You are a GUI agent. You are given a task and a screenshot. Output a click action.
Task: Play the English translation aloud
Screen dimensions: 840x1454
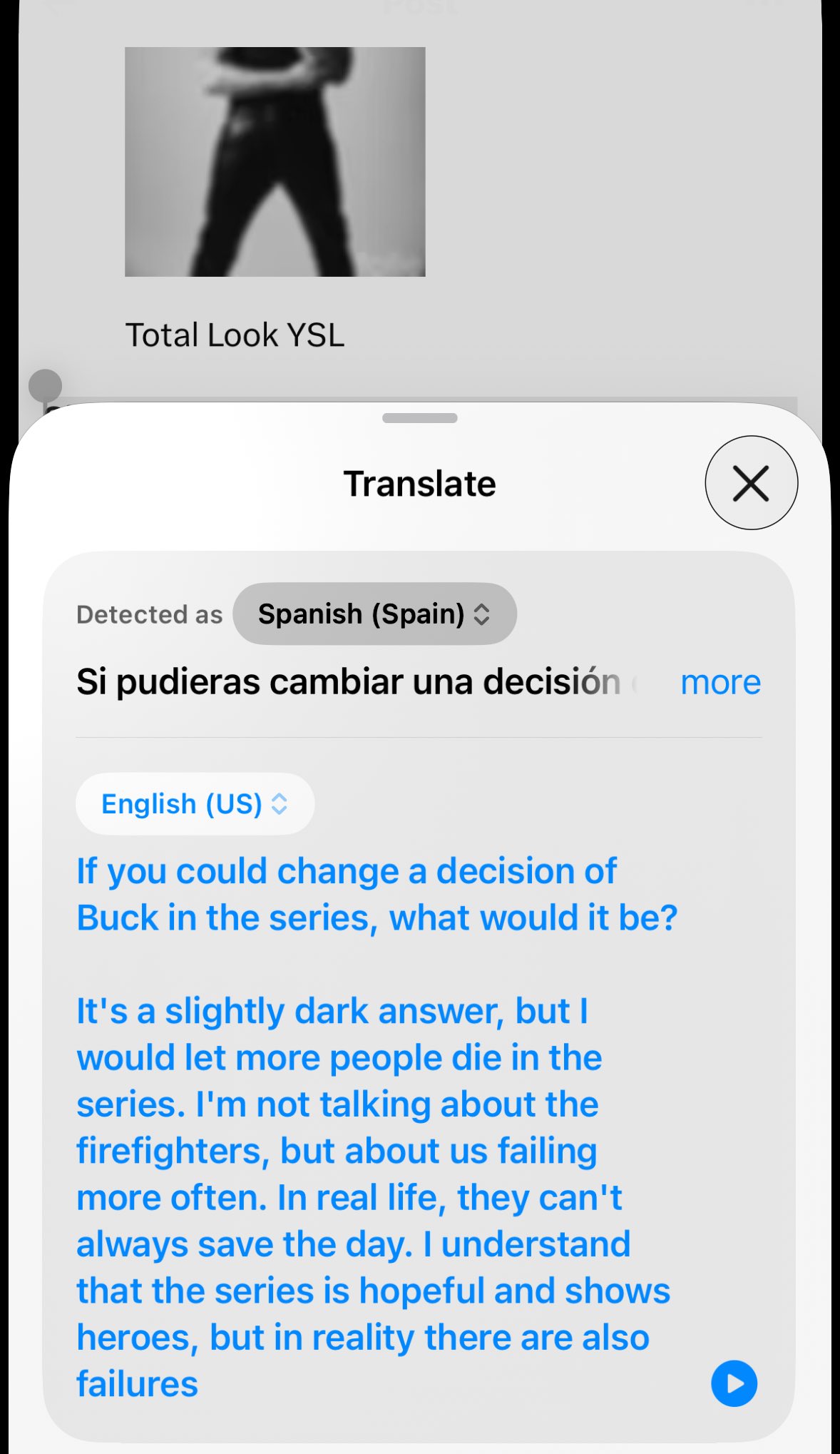[734, 1383]
